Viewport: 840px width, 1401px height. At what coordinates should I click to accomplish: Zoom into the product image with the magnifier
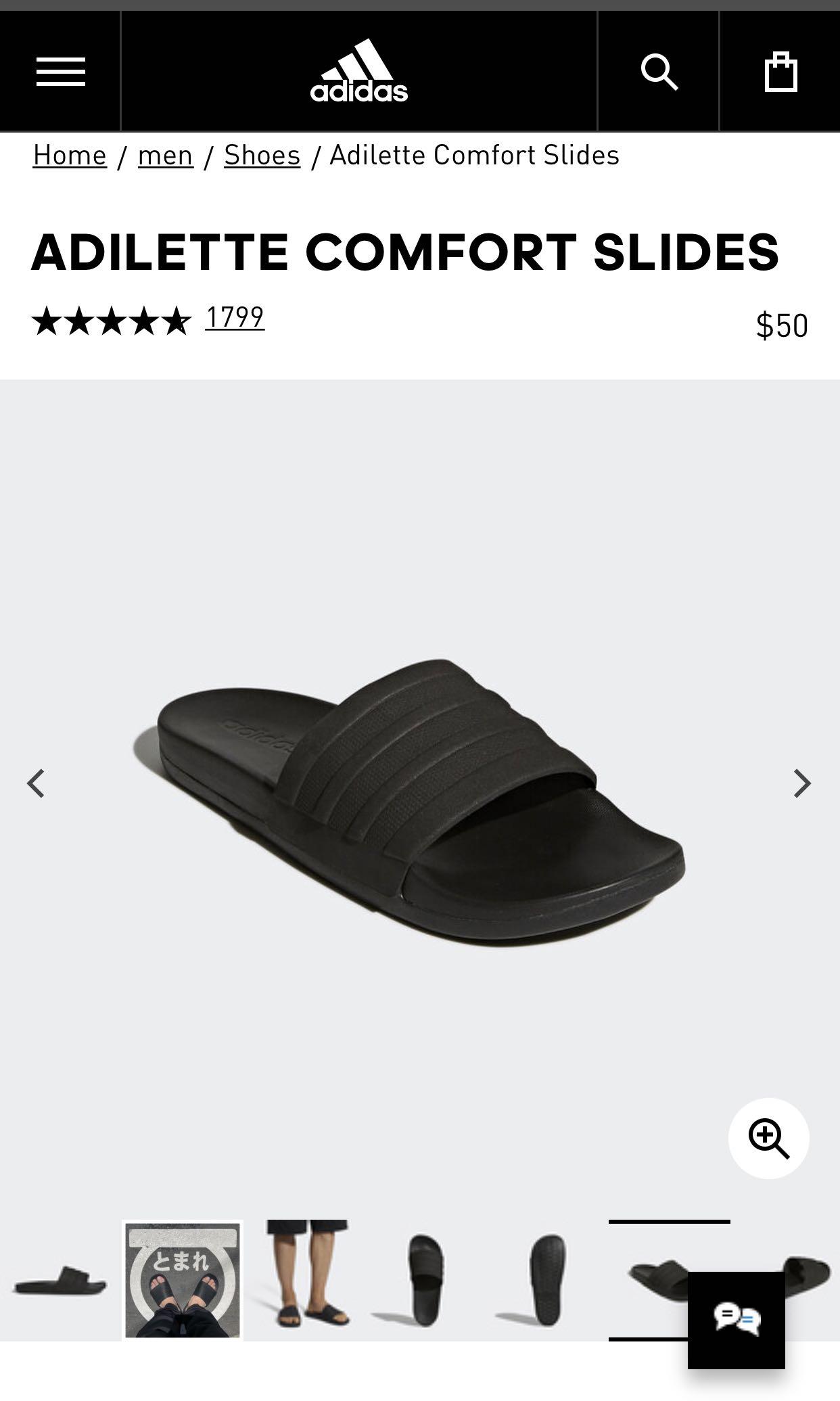768,1138
